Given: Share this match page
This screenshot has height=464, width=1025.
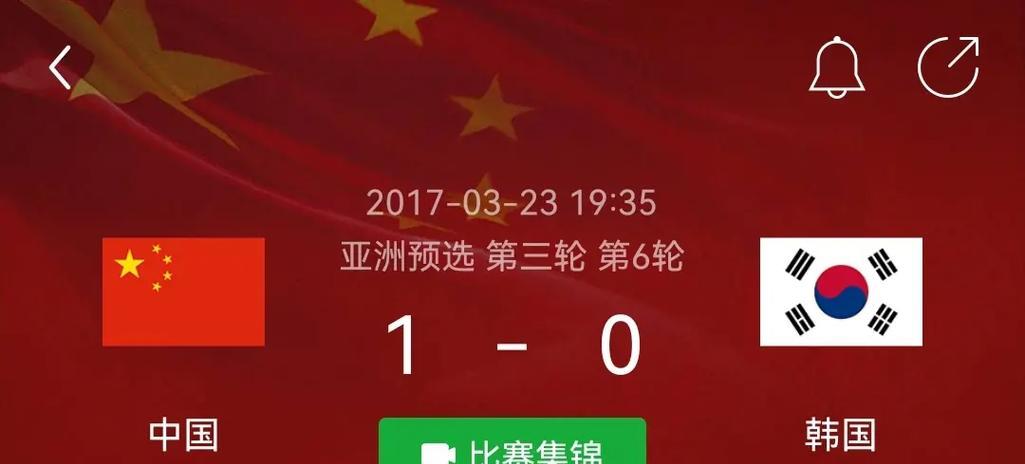Looking at the screenshot, I should [x=948, y=67].
